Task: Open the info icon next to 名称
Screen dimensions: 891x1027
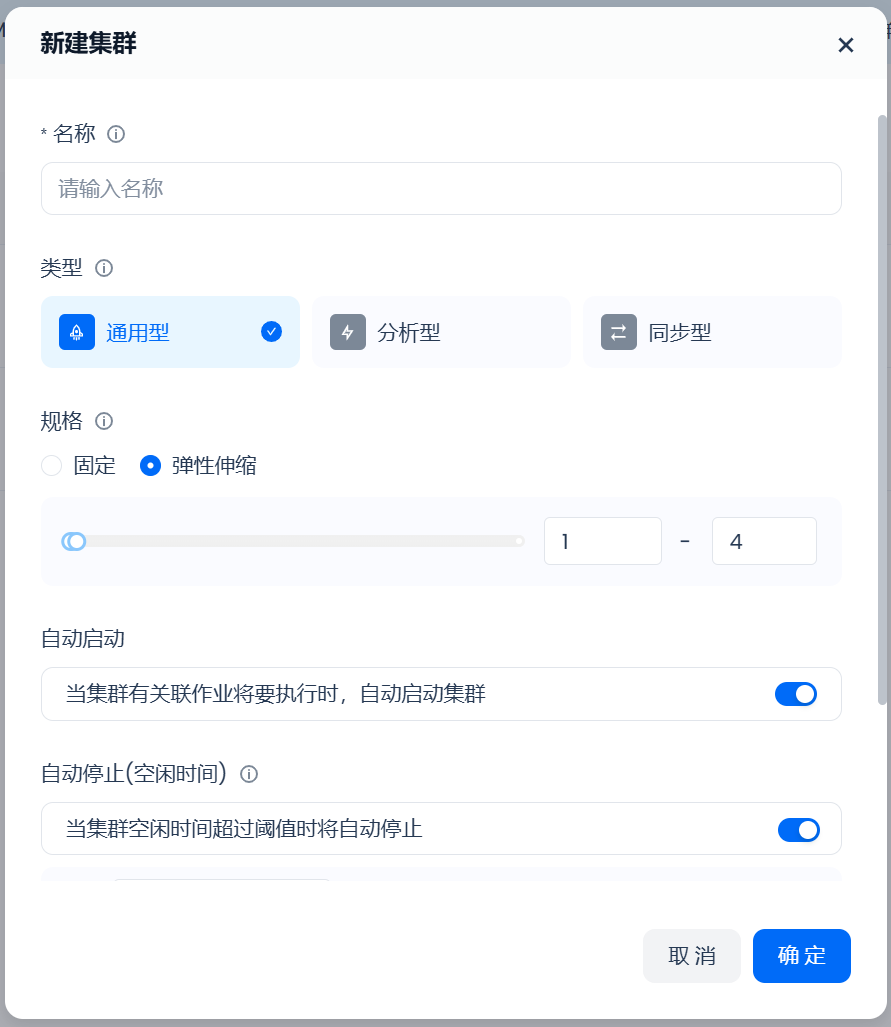Action: coord(116,134)
